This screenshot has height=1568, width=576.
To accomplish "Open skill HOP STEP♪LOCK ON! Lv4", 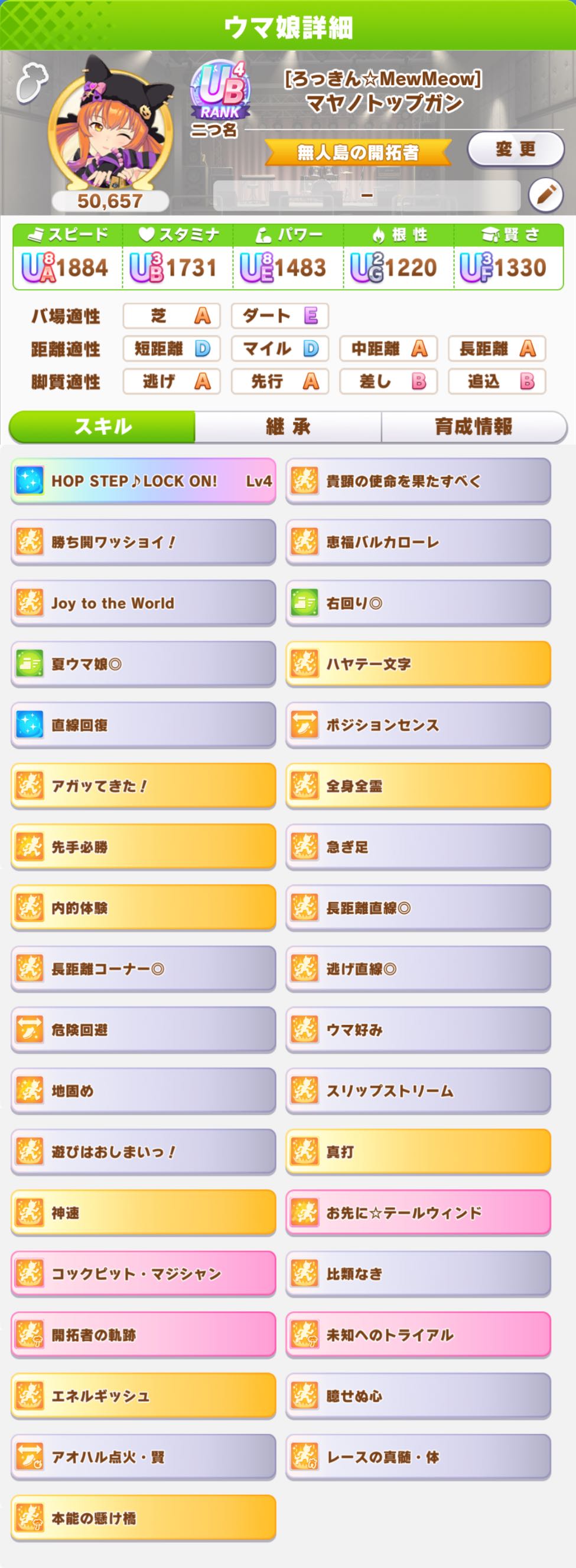I will click(143, 481).
